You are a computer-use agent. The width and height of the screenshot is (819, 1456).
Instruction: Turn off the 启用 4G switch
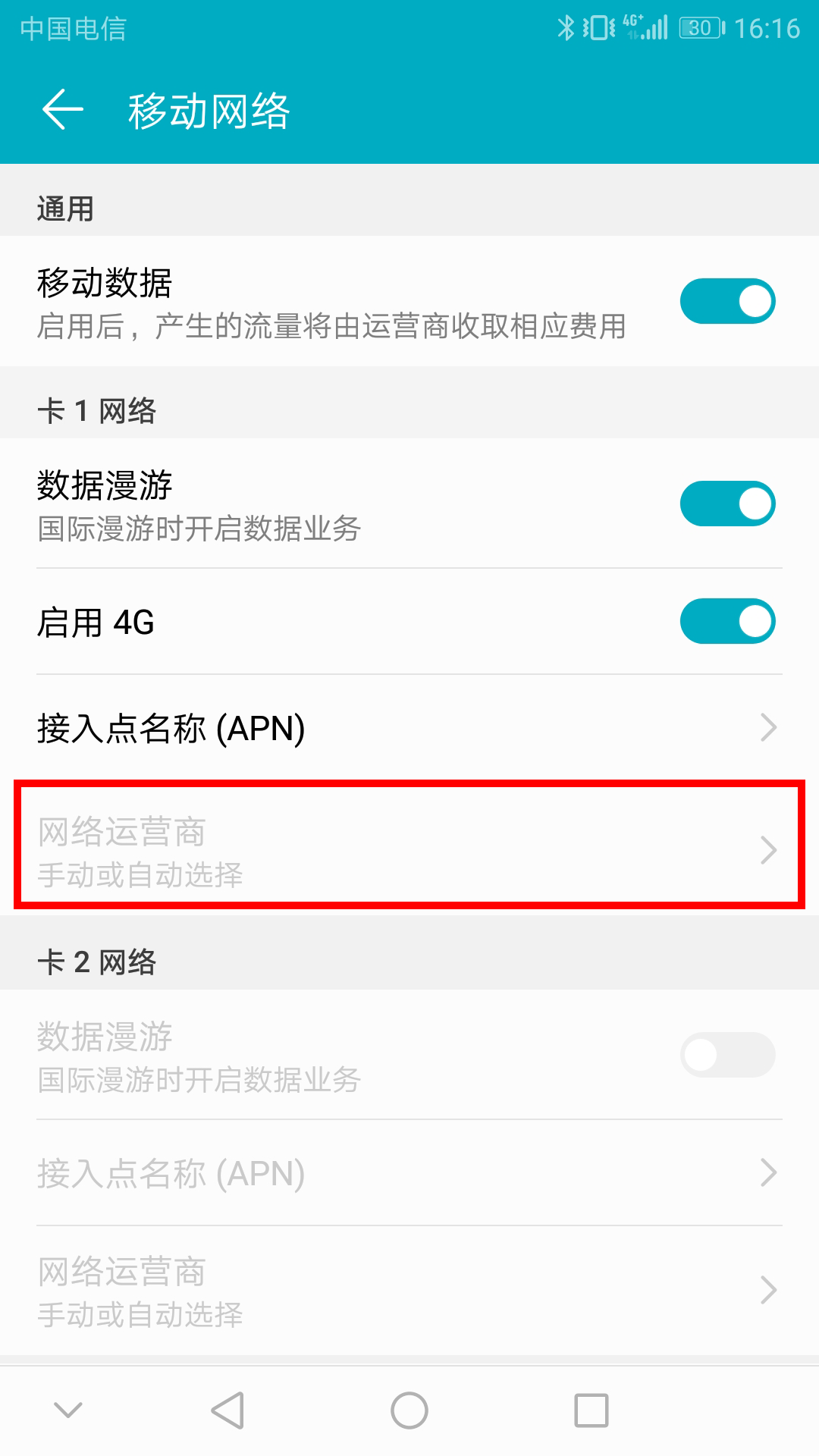pyautogui.click(x=727, y=621)
